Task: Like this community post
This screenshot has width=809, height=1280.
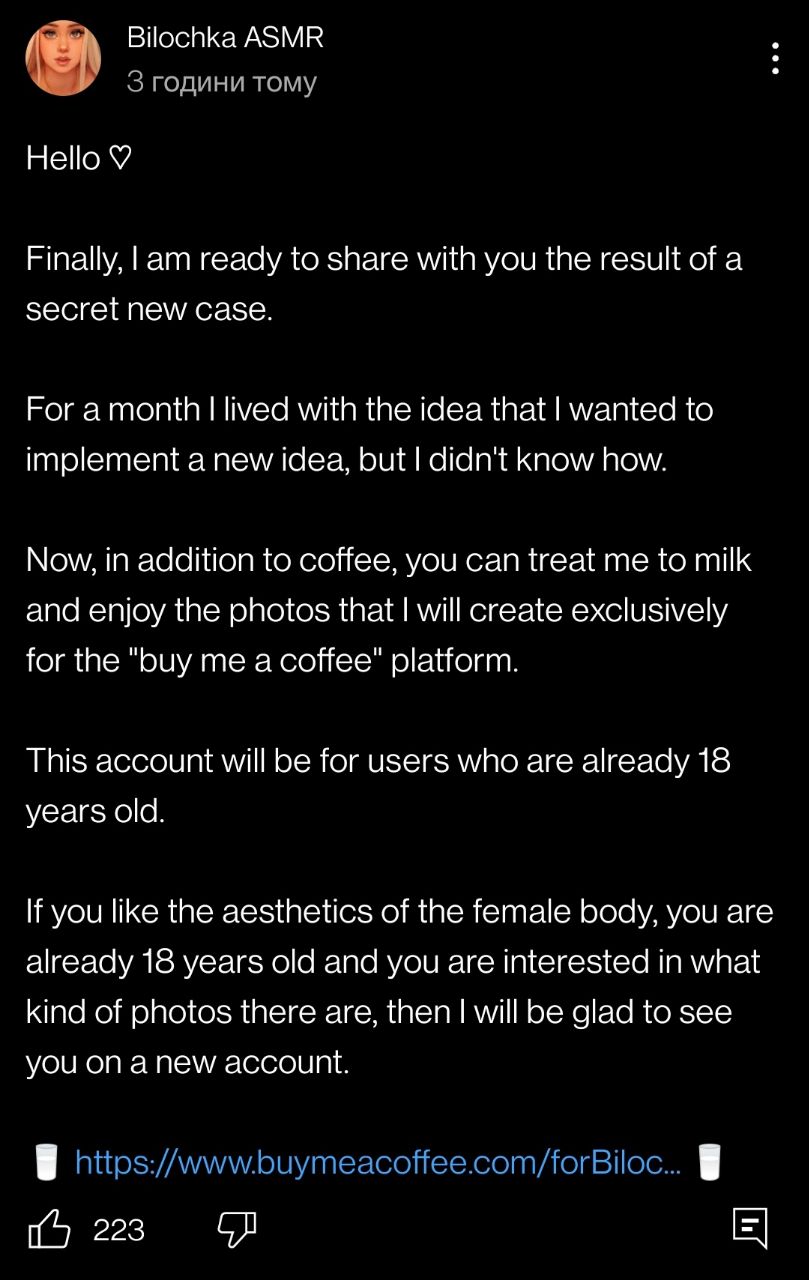Action: 49,1229
